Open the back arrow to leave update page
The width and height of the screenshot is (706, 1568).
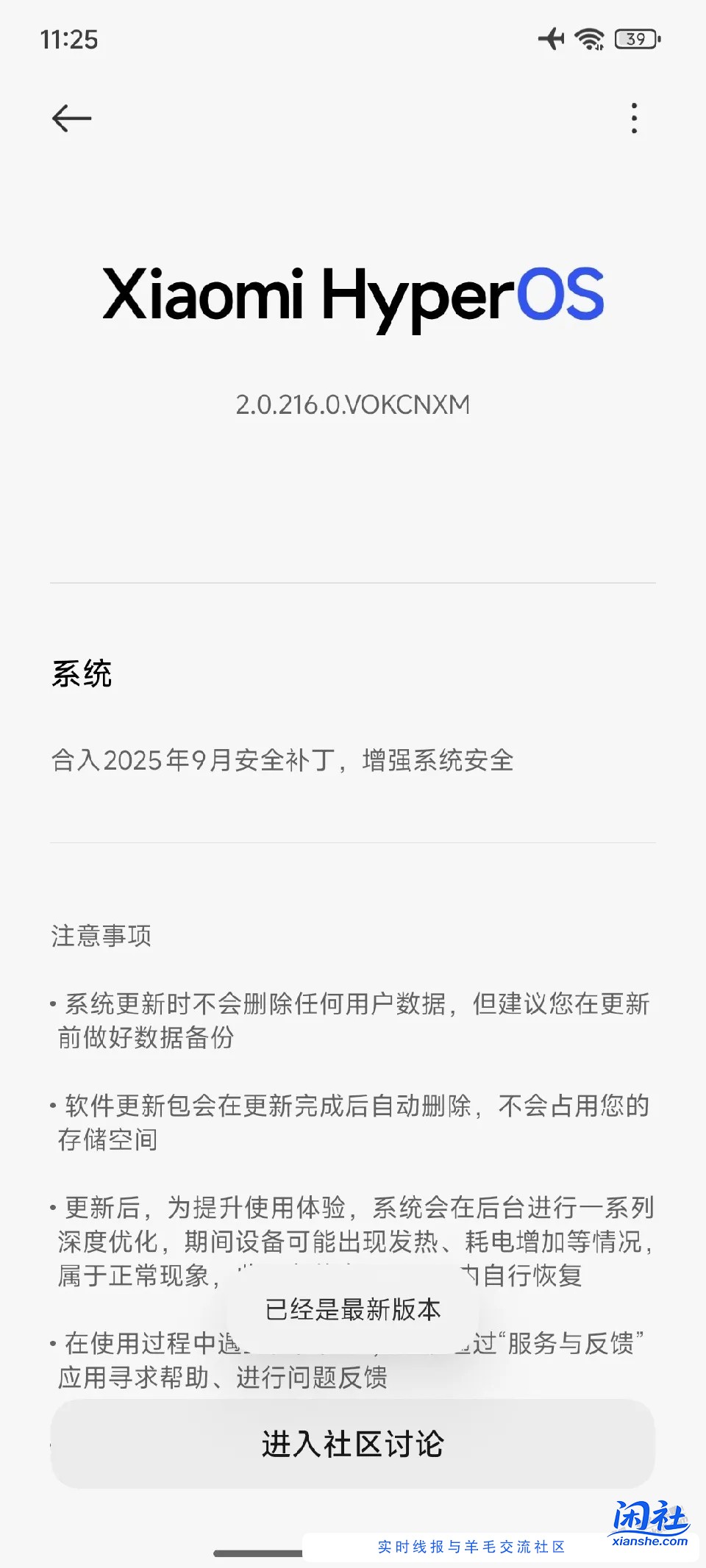point(71,118)
